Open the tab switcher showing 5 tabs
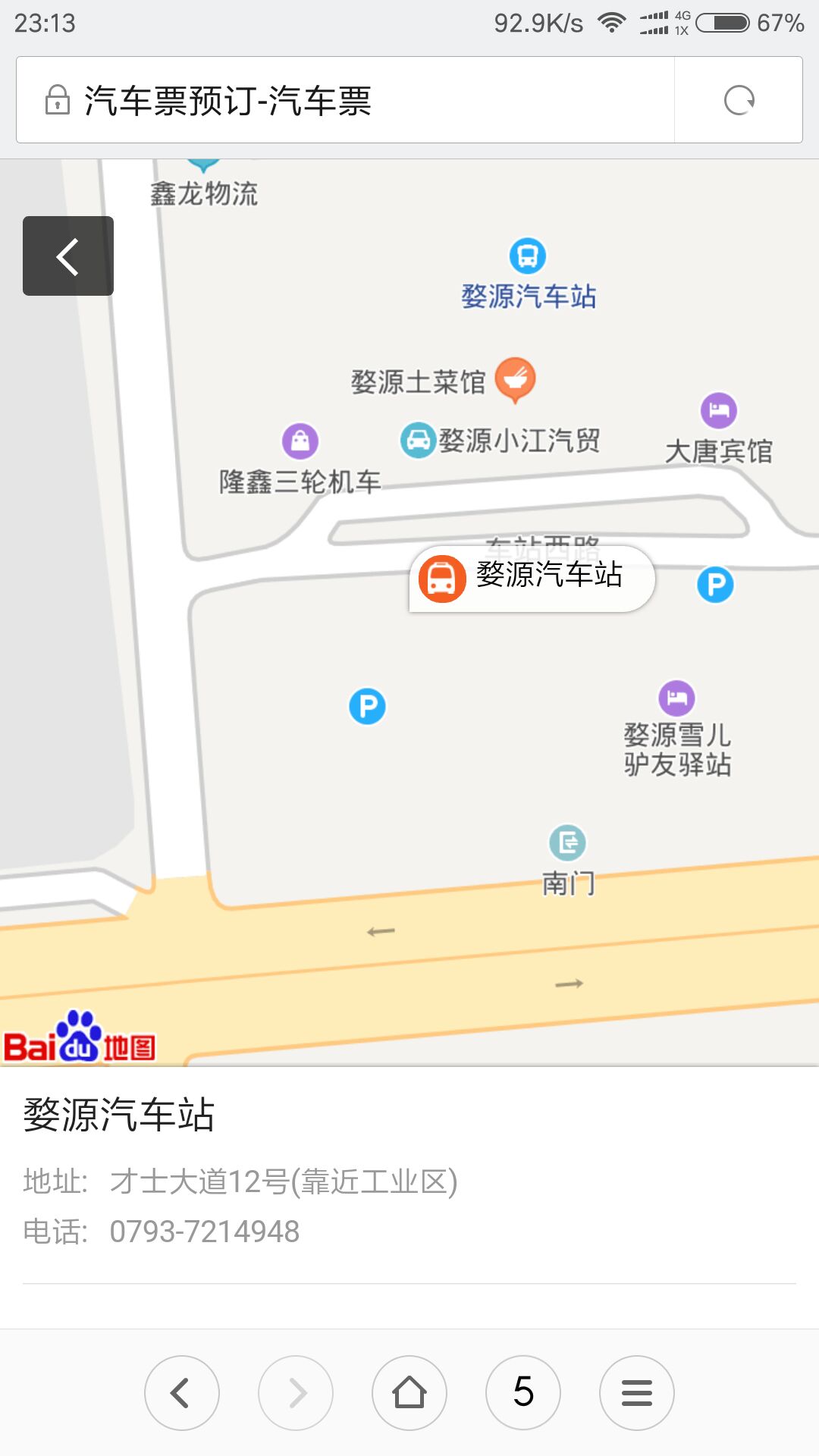Viewport: 819px width, 1456px height. [523, 1393]
